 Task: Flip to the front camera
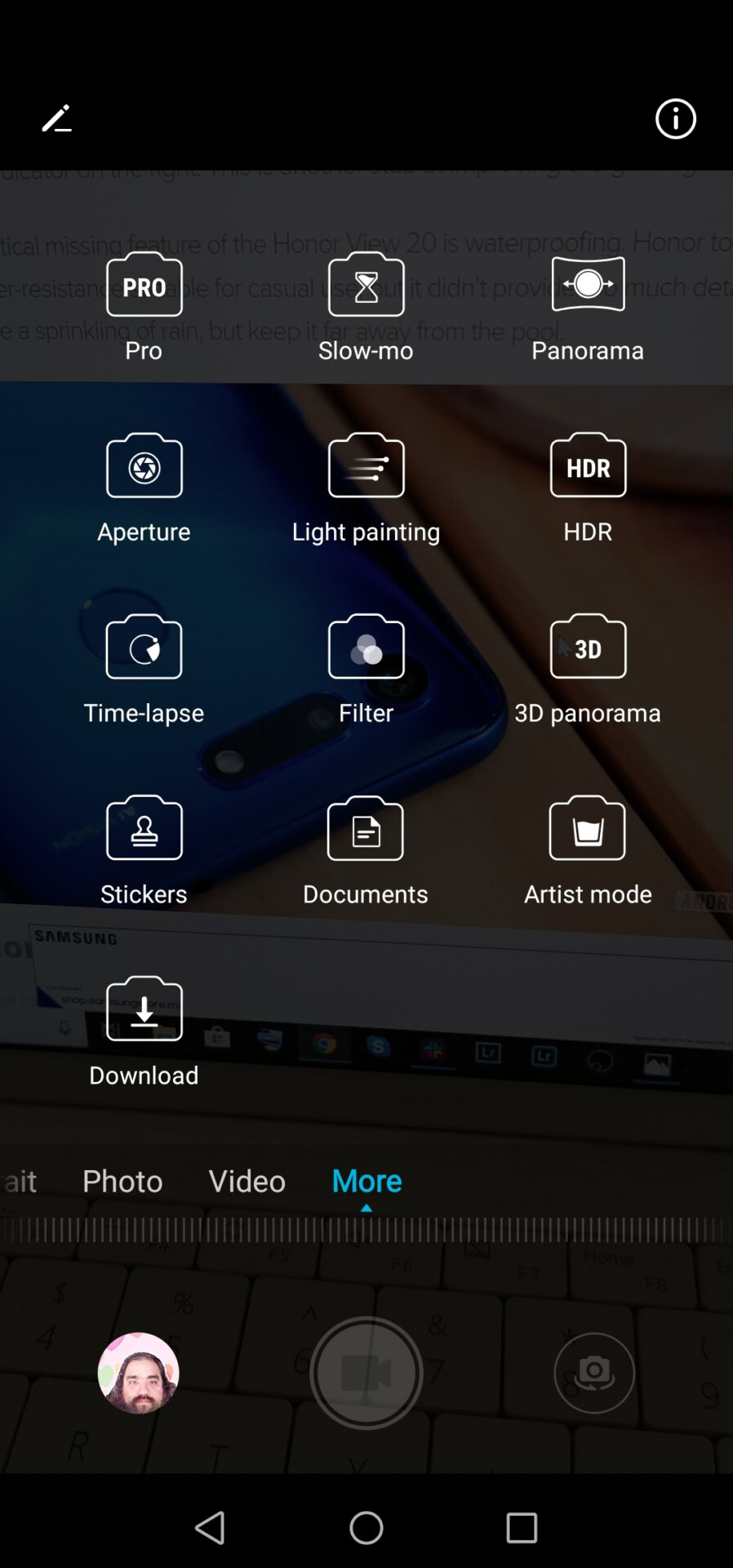coord(593,1373)
